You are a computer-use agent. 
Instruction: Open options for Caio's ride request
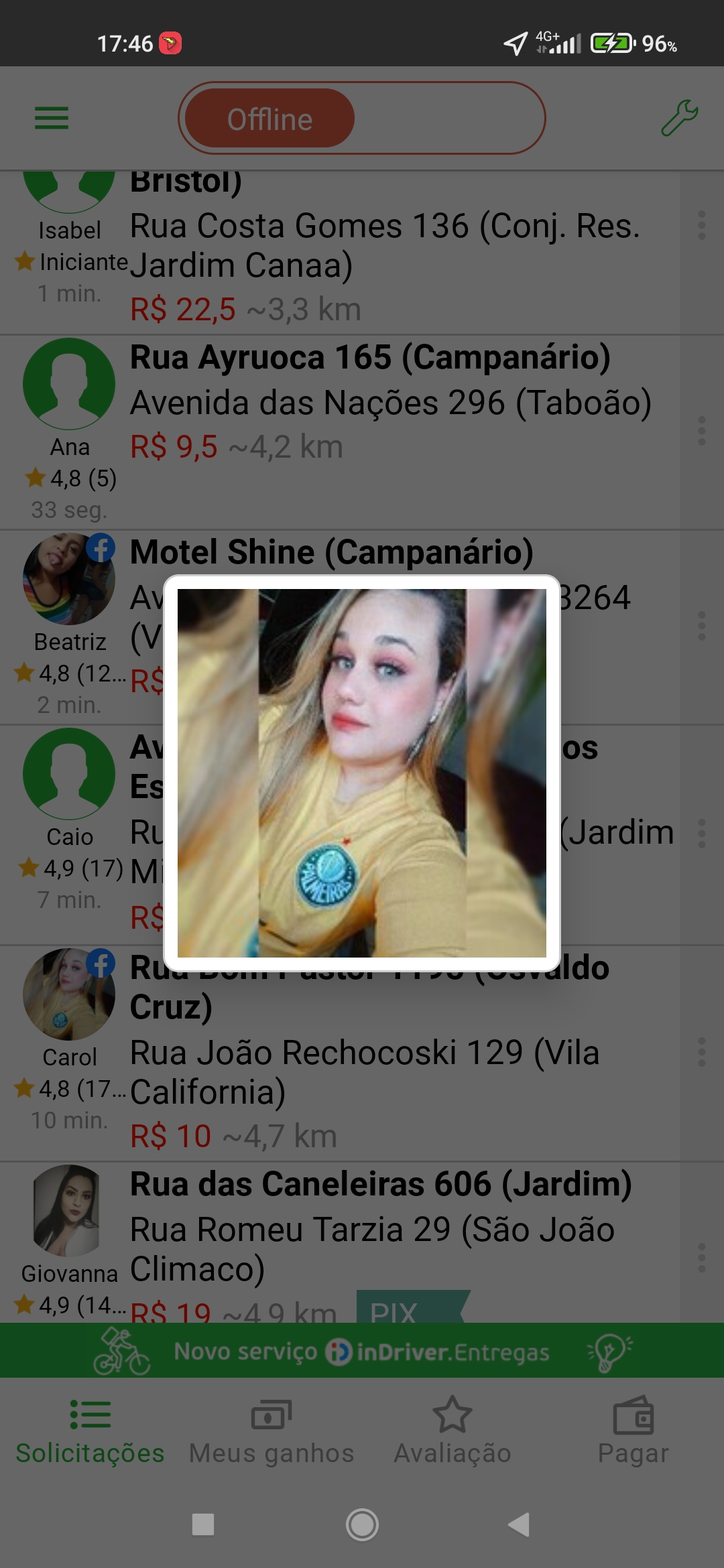point(701,834)
